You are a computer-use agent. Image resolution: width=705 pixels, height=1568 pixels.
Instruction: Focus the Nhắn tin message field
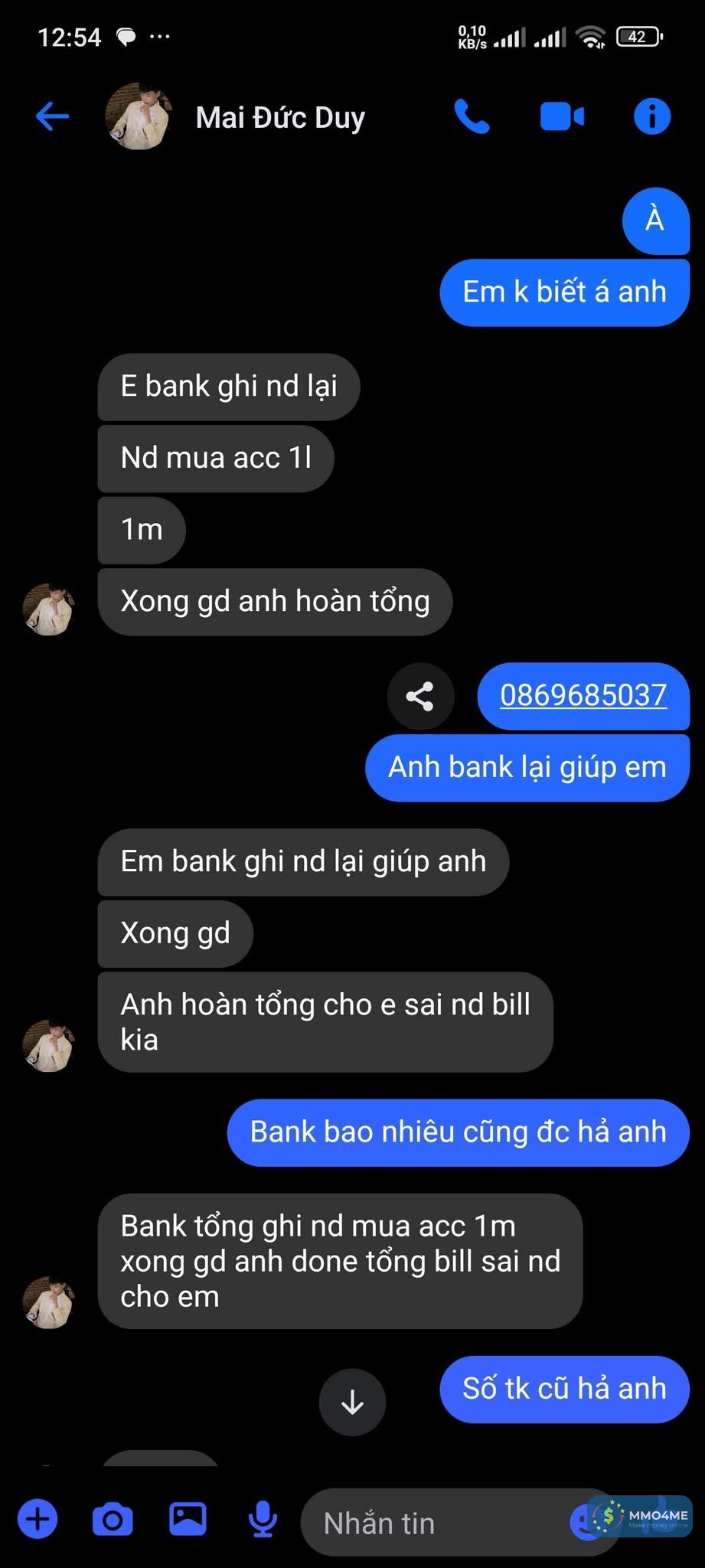pos(429,1523)
